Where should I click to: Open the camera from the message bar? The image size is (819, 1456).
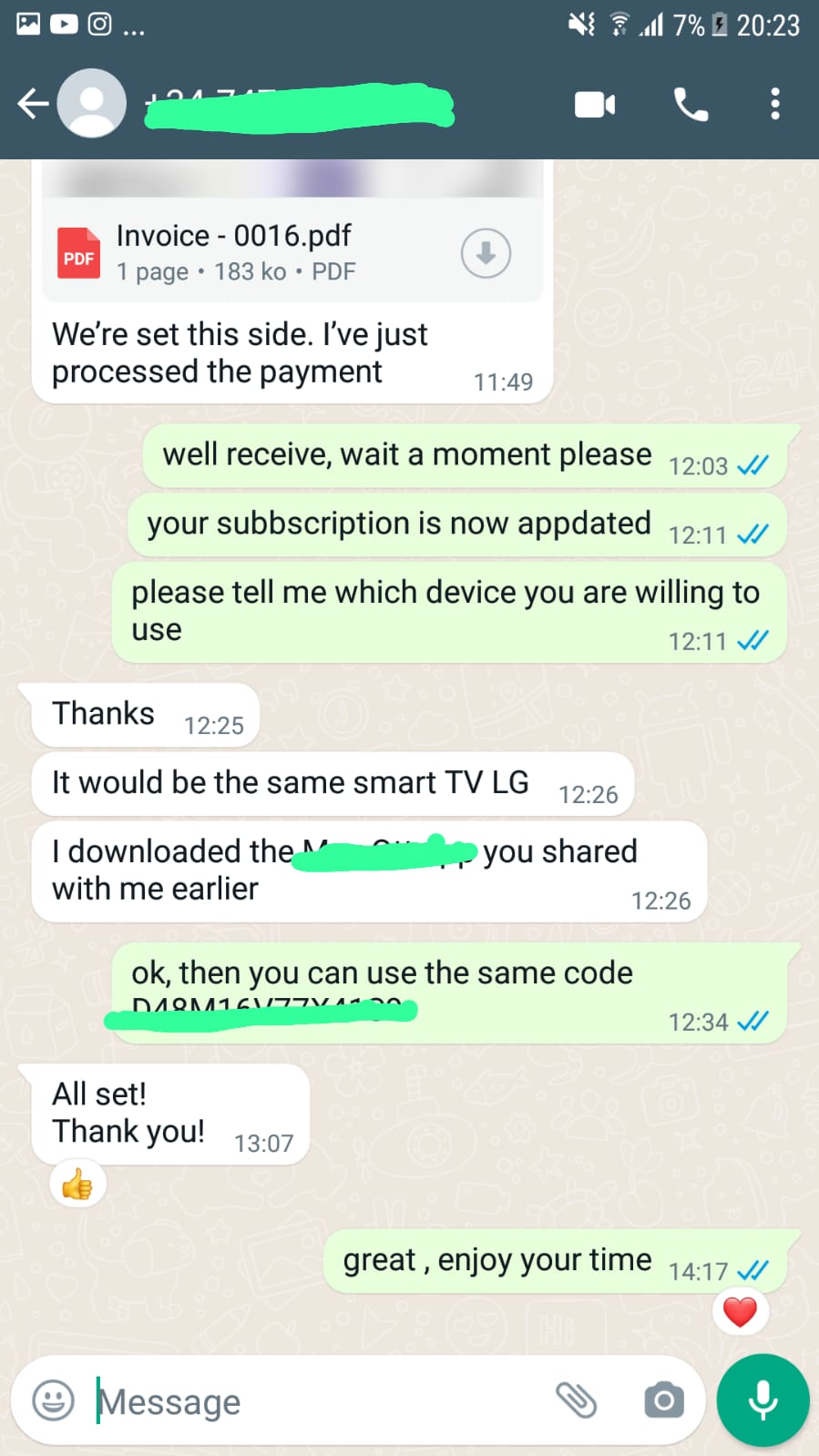click(663, 1400)
